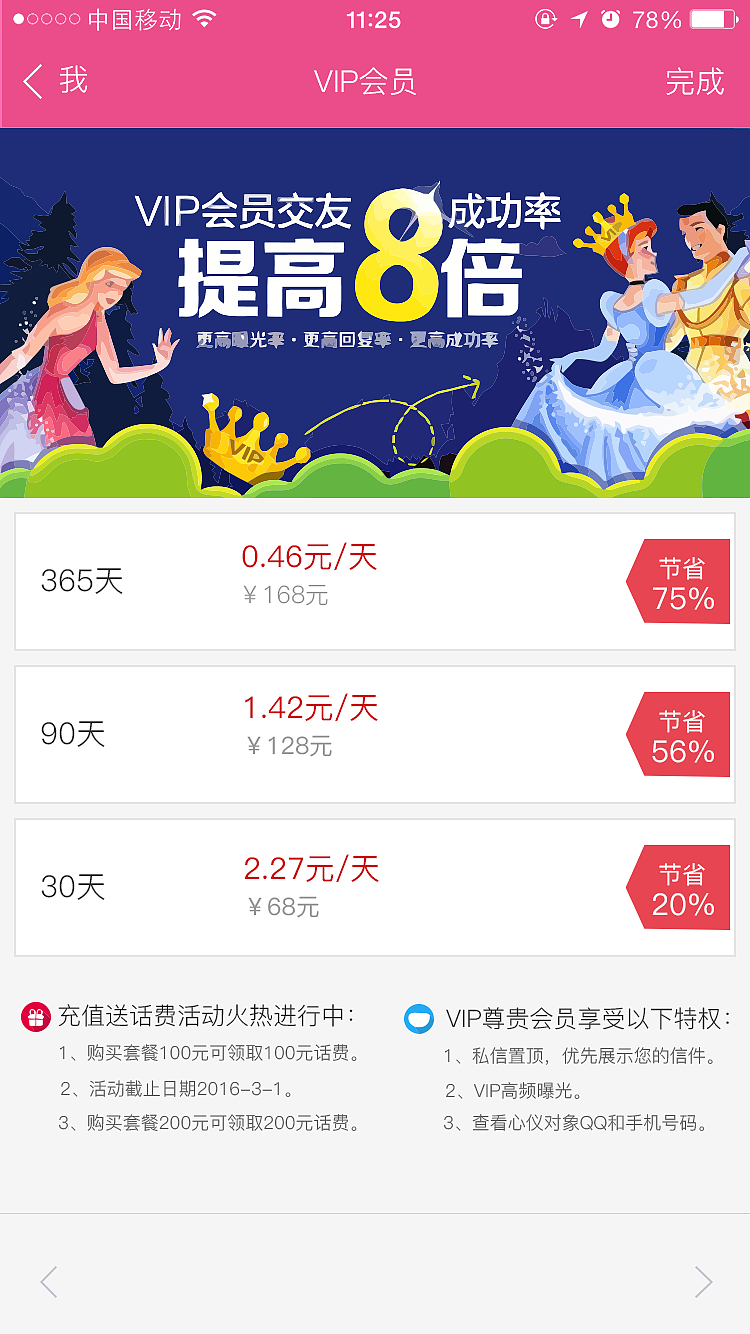Go back using the 我 back arrow
The width and height of the screenshot is (750, 1334).
[52, 83]
